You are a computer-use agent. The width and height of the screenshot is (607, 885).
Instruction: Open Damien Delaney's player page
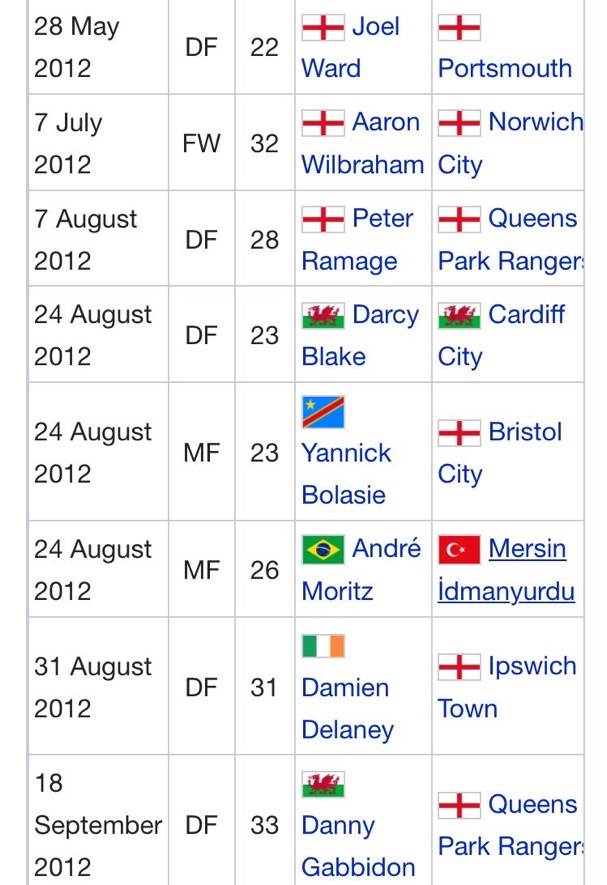click(x=346, y=688)
